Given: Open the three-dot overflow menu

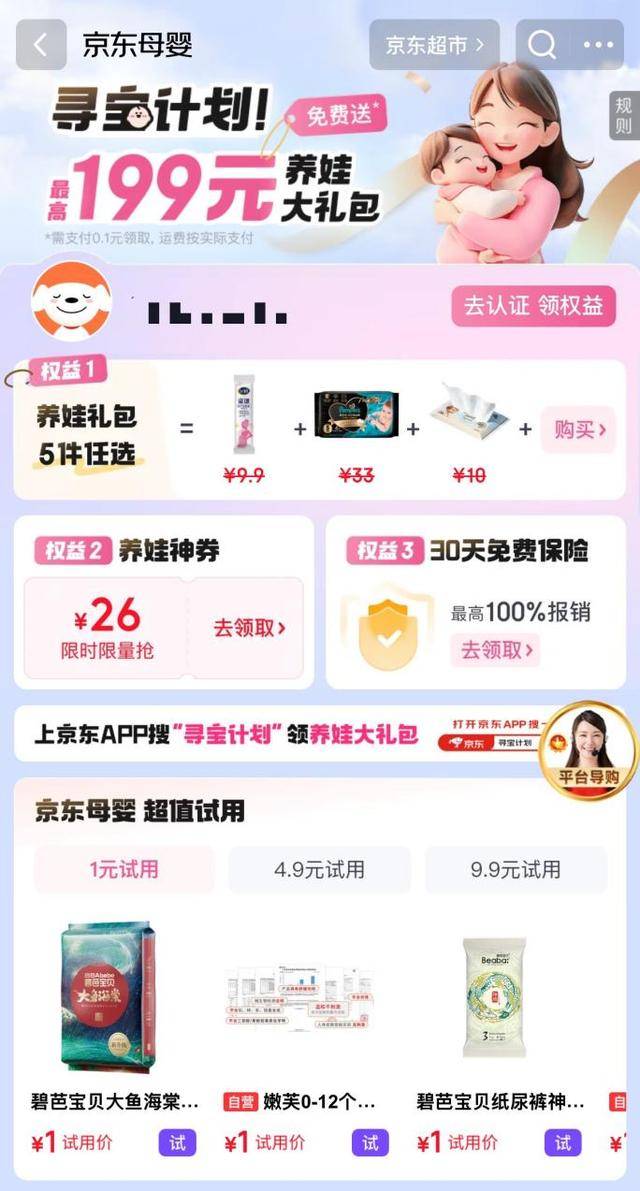Looking at the screenshot, I should pyautogui.click(x=598, y=45).
